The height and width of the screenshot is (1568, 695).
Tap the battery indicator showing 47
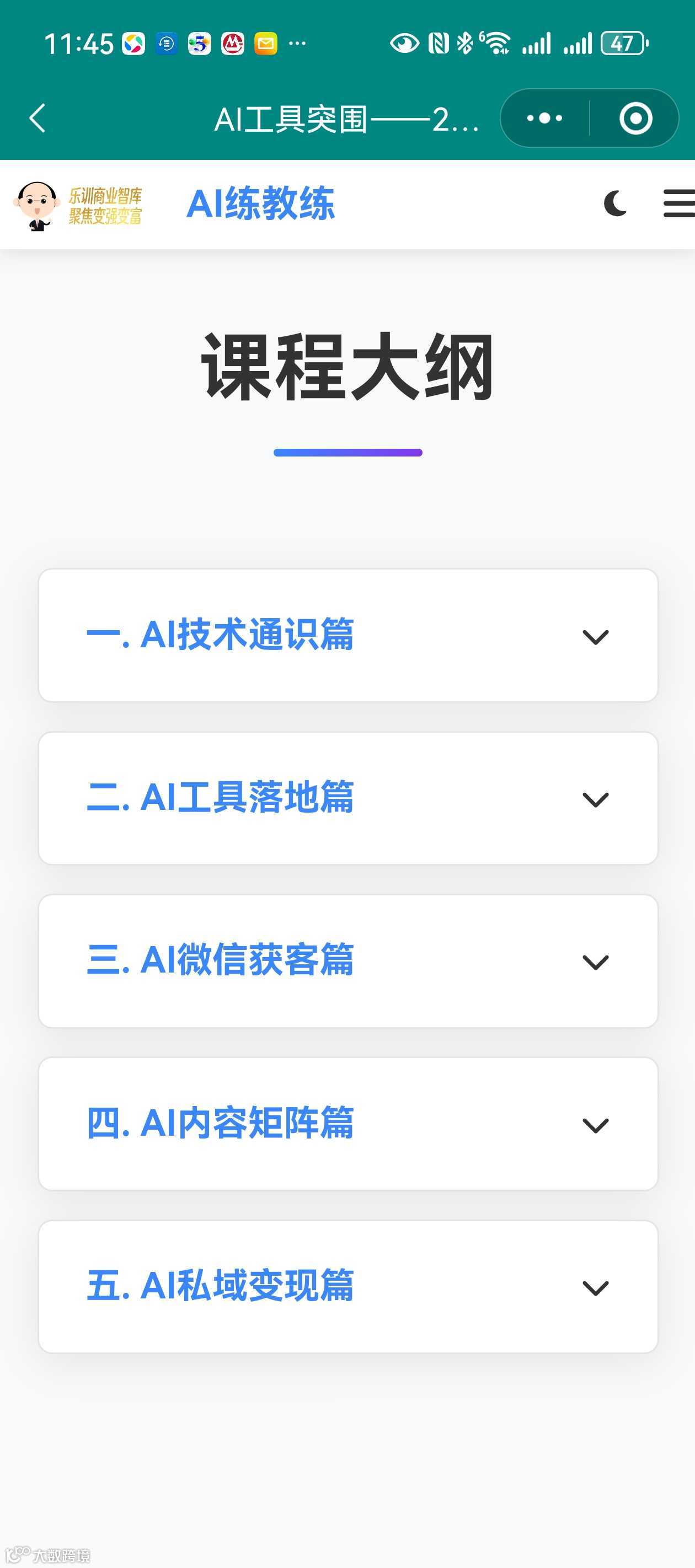point(619,42)
